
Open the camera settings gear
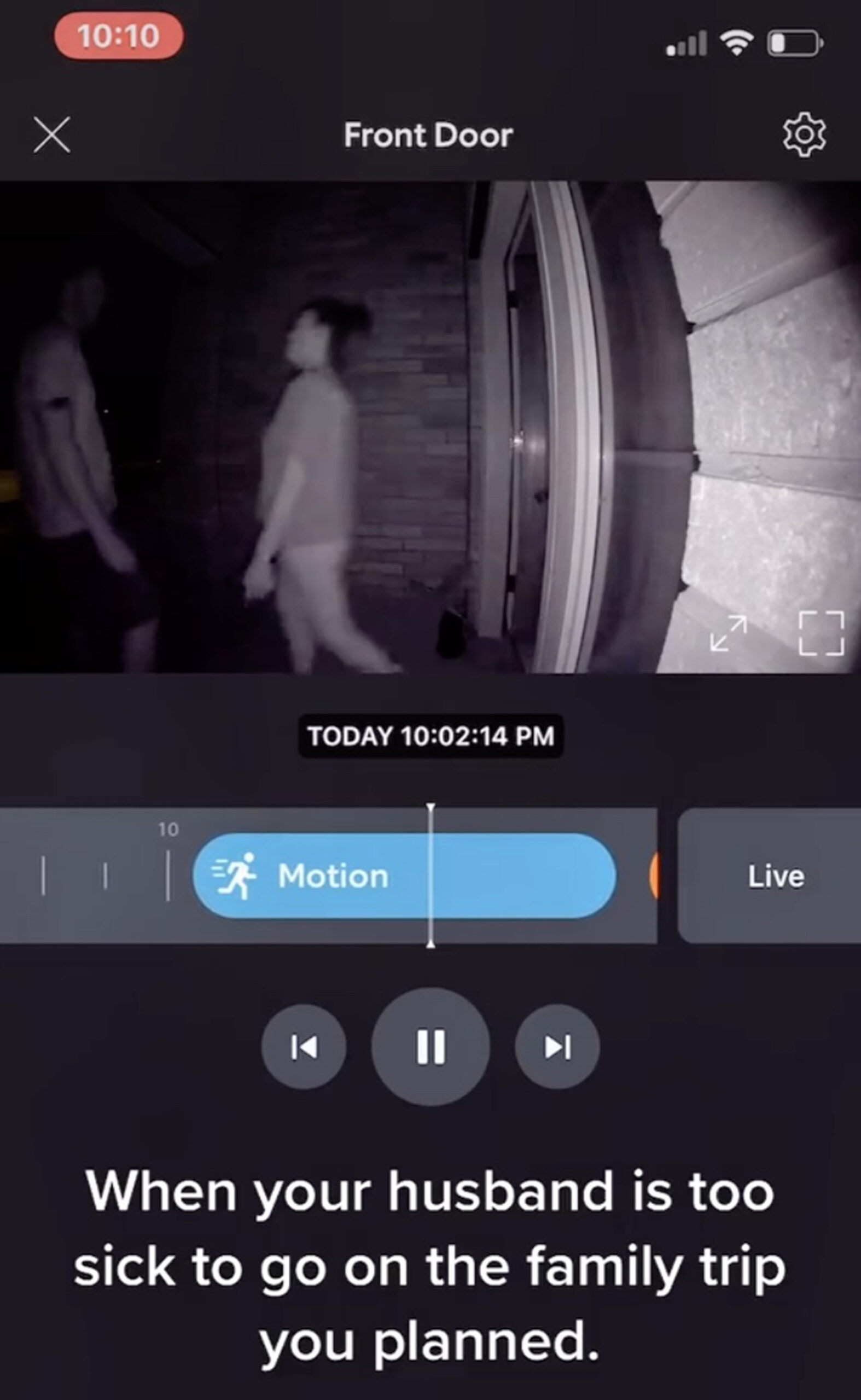pos(804,135)
